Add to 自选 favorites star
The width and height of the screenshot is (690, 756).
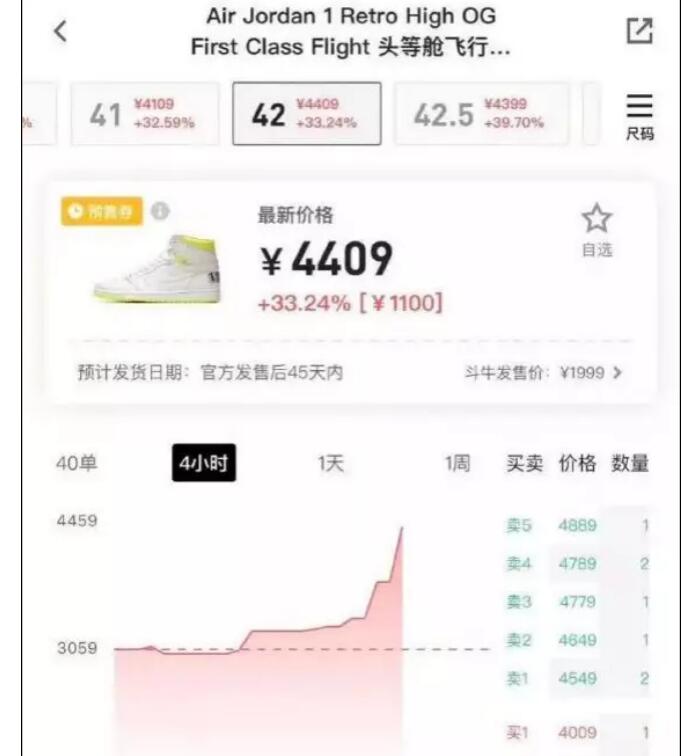coord(597,228)
